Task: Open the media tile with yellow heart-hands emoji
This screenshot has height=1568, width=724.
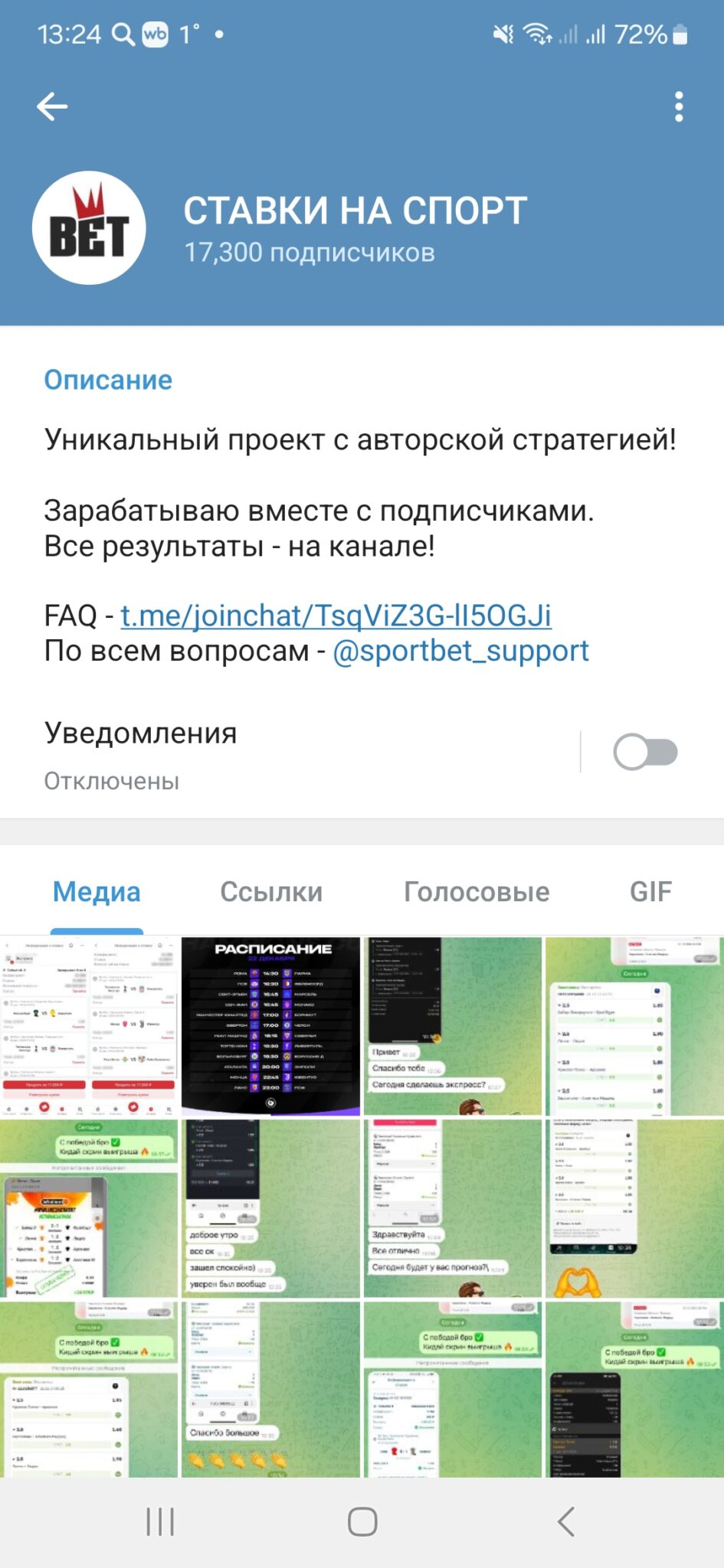Action: tap(634, 1208)
